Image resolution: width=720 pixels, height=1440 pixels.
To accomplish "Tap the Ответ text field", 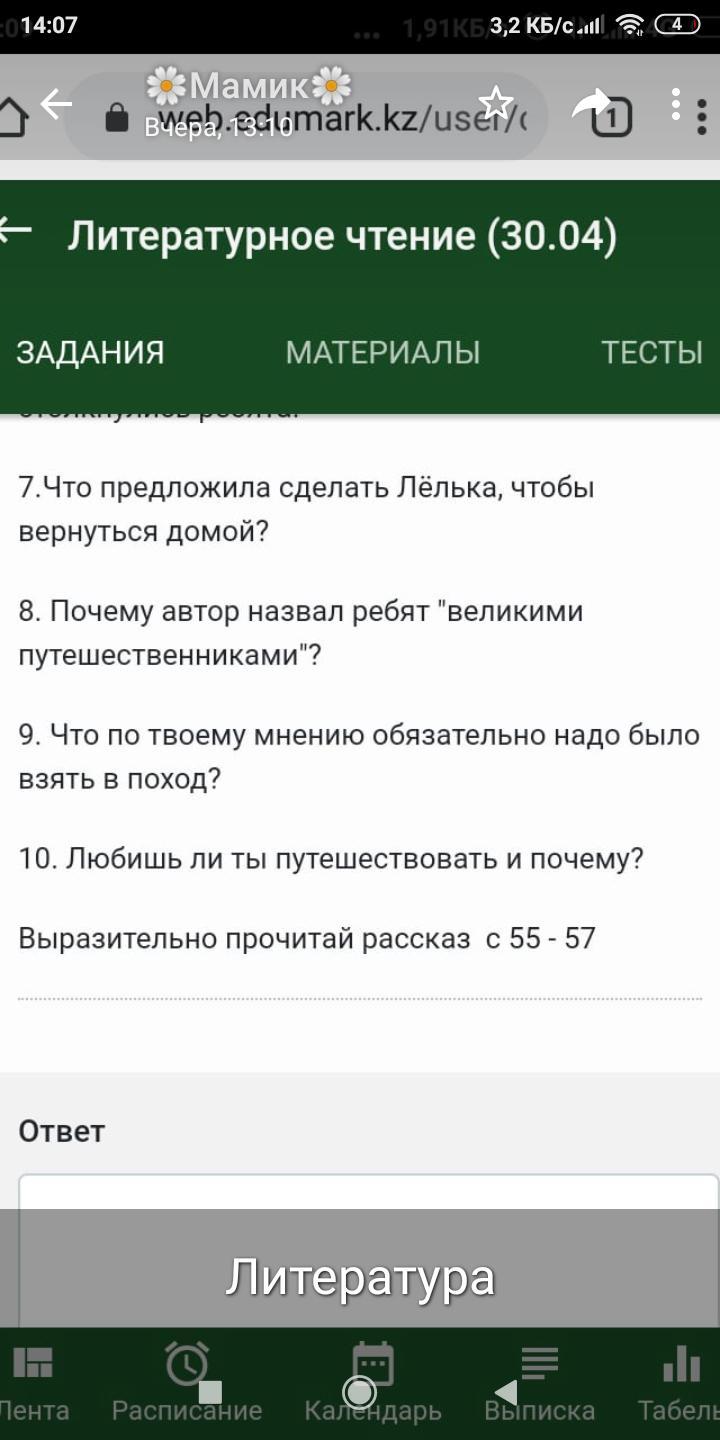I will (368, 1195).
